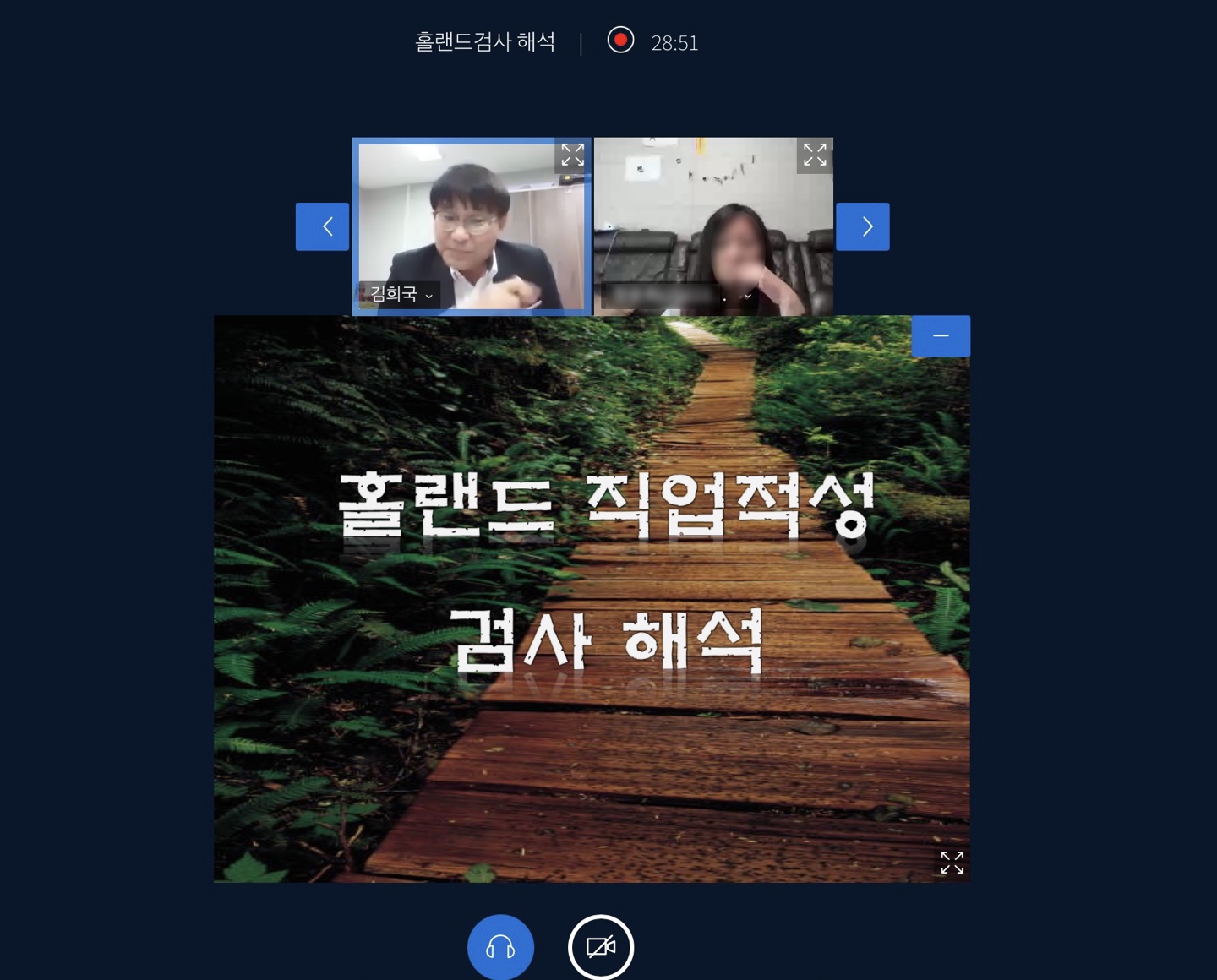The width and height of the screenshot is (1217, 980).
Task: Show previous participant videos with left arrow
Action: point(322,226)
